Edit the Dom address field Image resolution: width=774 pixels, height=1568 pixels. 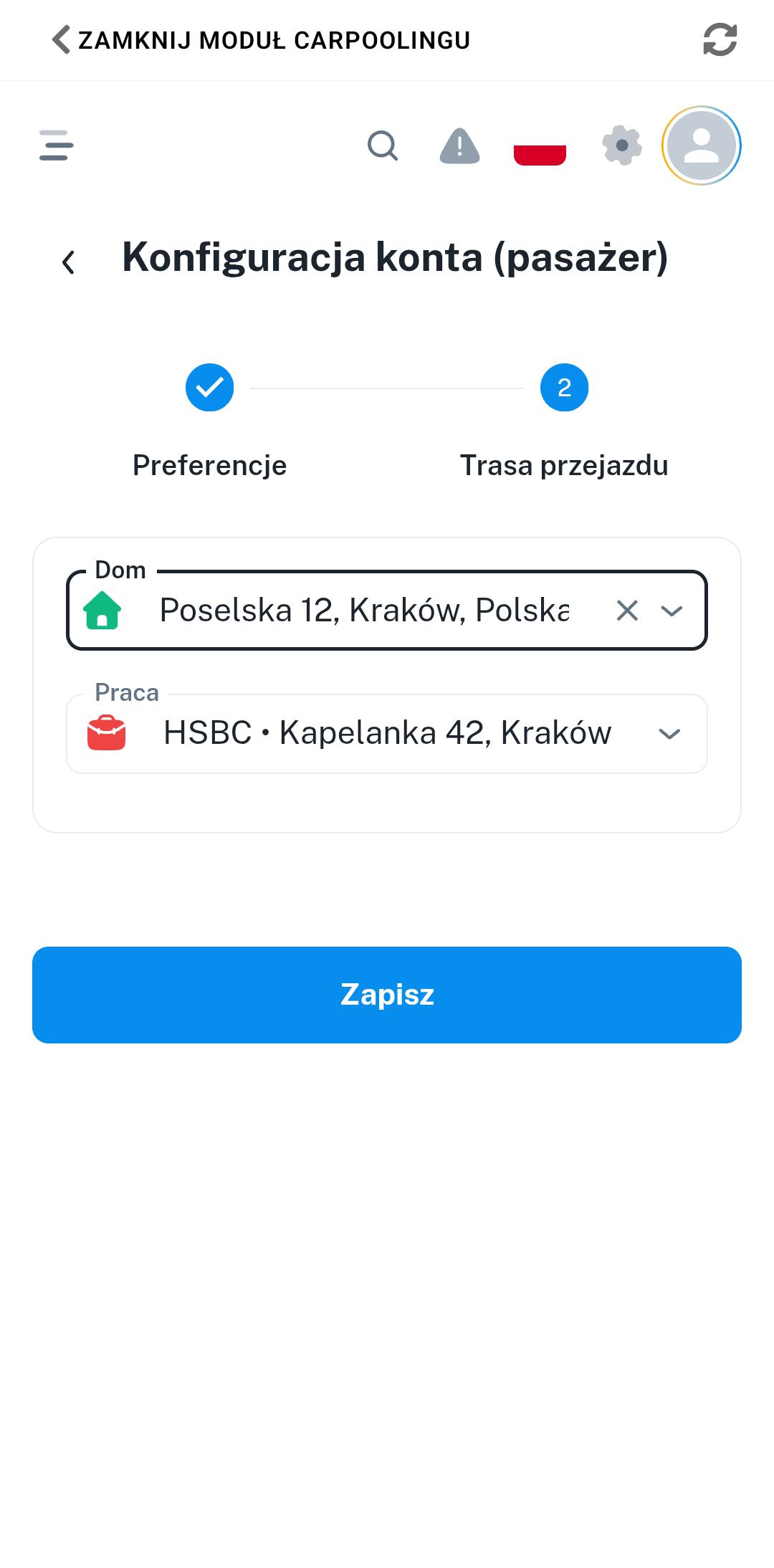pyautogui.click(x=364, y=611)
